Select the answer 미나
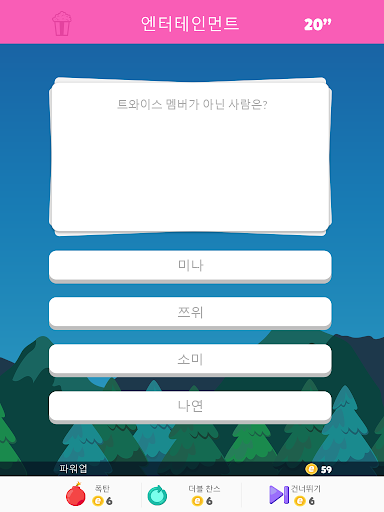This screenshot has width=384, height=512. pyautogui.click(x=190, y=266)
